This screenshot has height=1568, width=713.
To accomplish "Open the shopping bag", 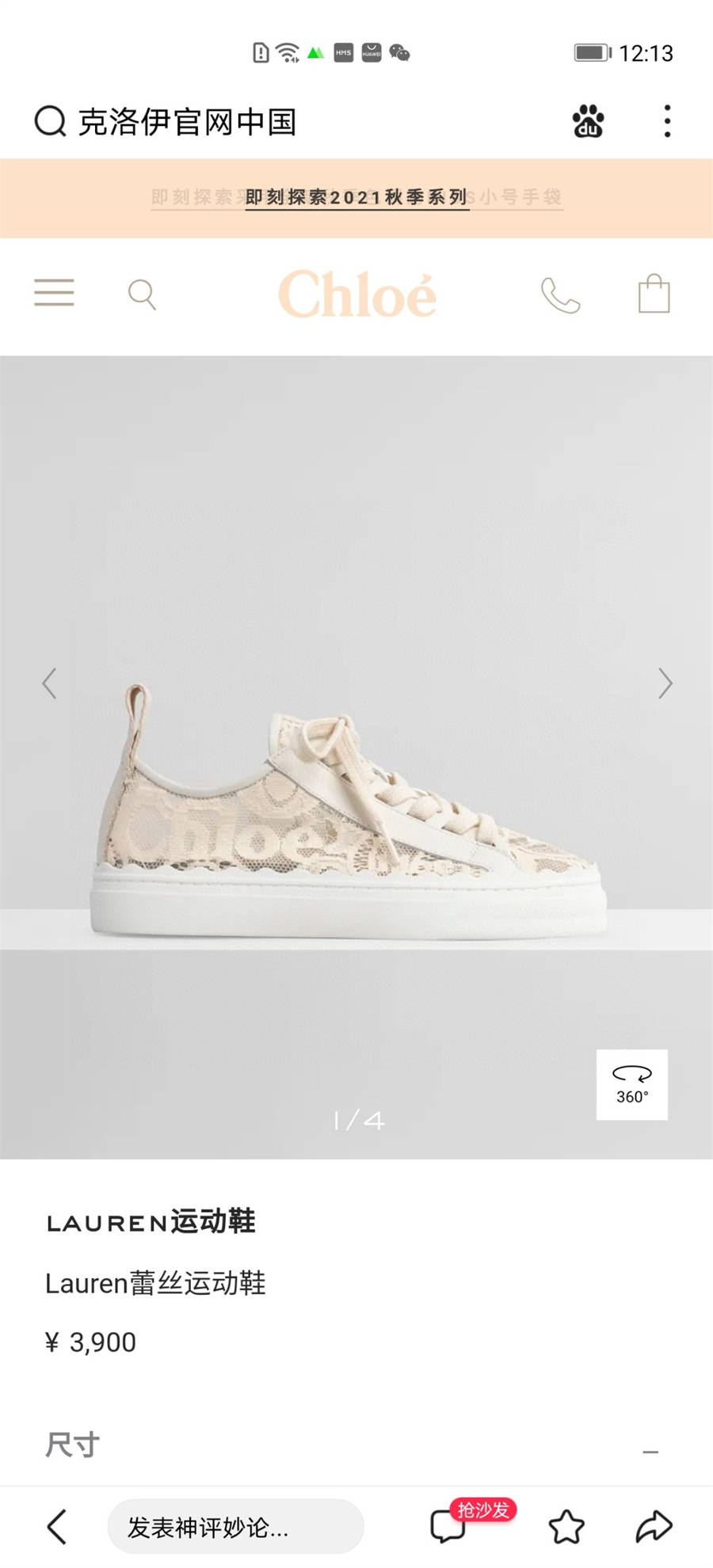I will 654,294.
